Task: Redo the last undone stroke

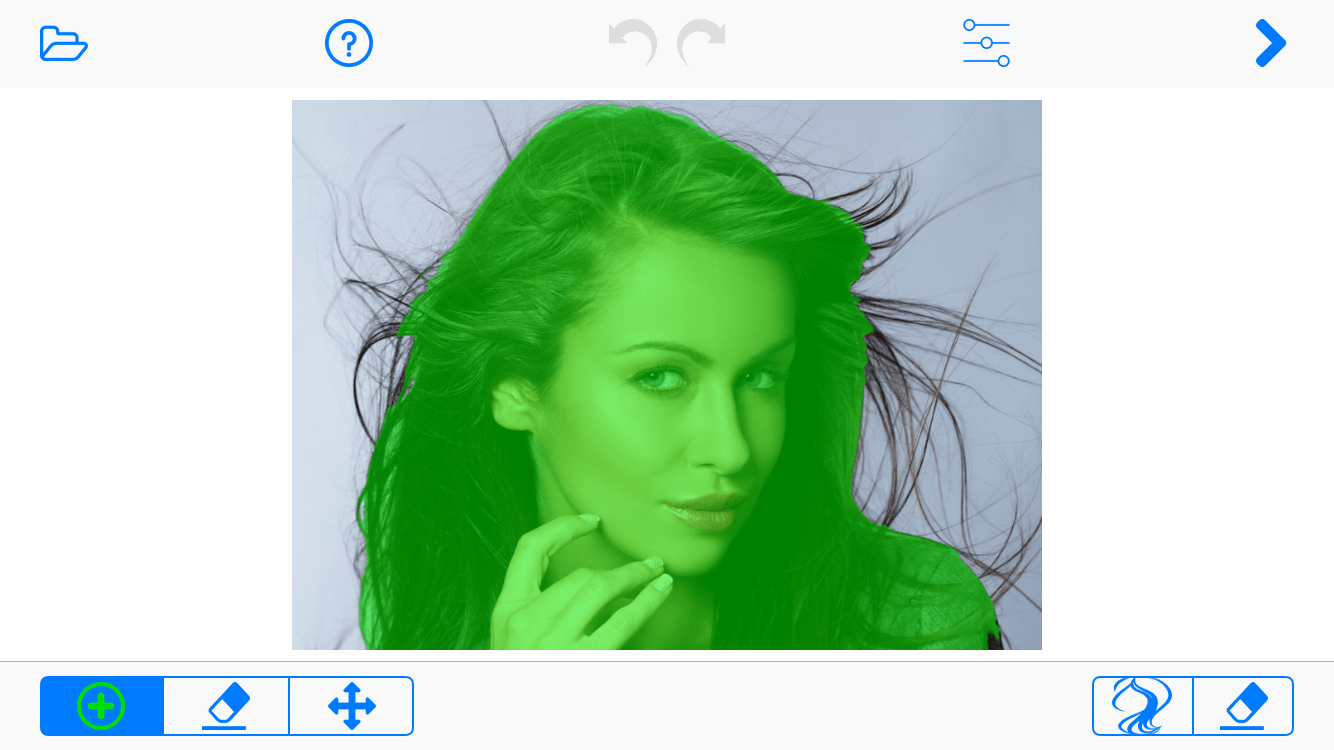Action: point(701,43)
